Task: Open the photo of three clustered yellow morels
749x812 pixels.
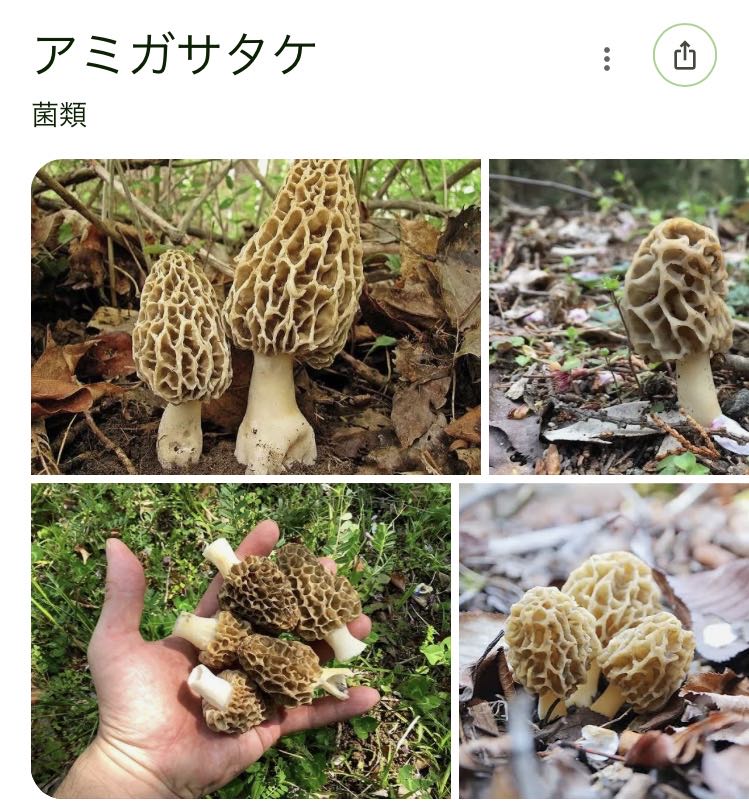Action: pos(604,640)
